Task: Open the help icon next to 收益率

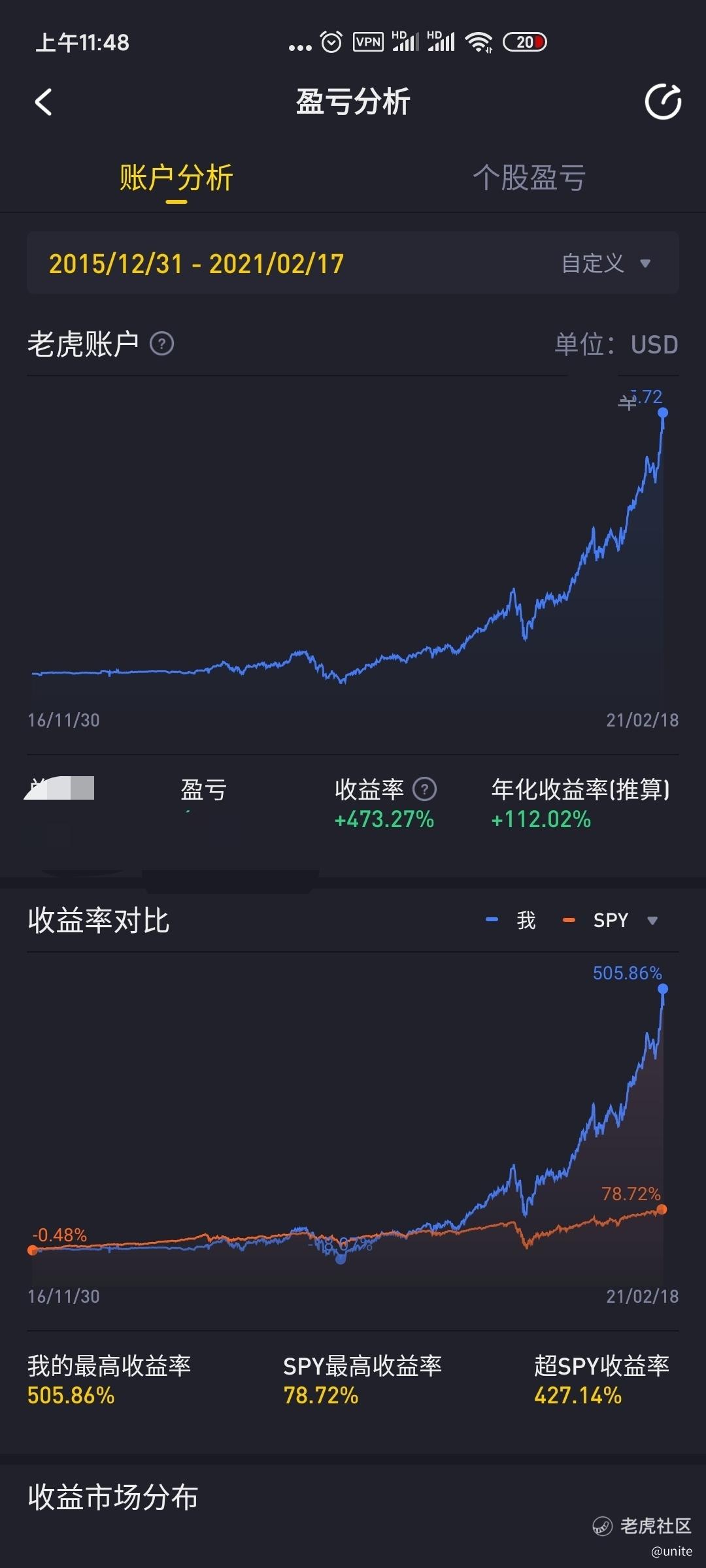Action: click(425, 789)
